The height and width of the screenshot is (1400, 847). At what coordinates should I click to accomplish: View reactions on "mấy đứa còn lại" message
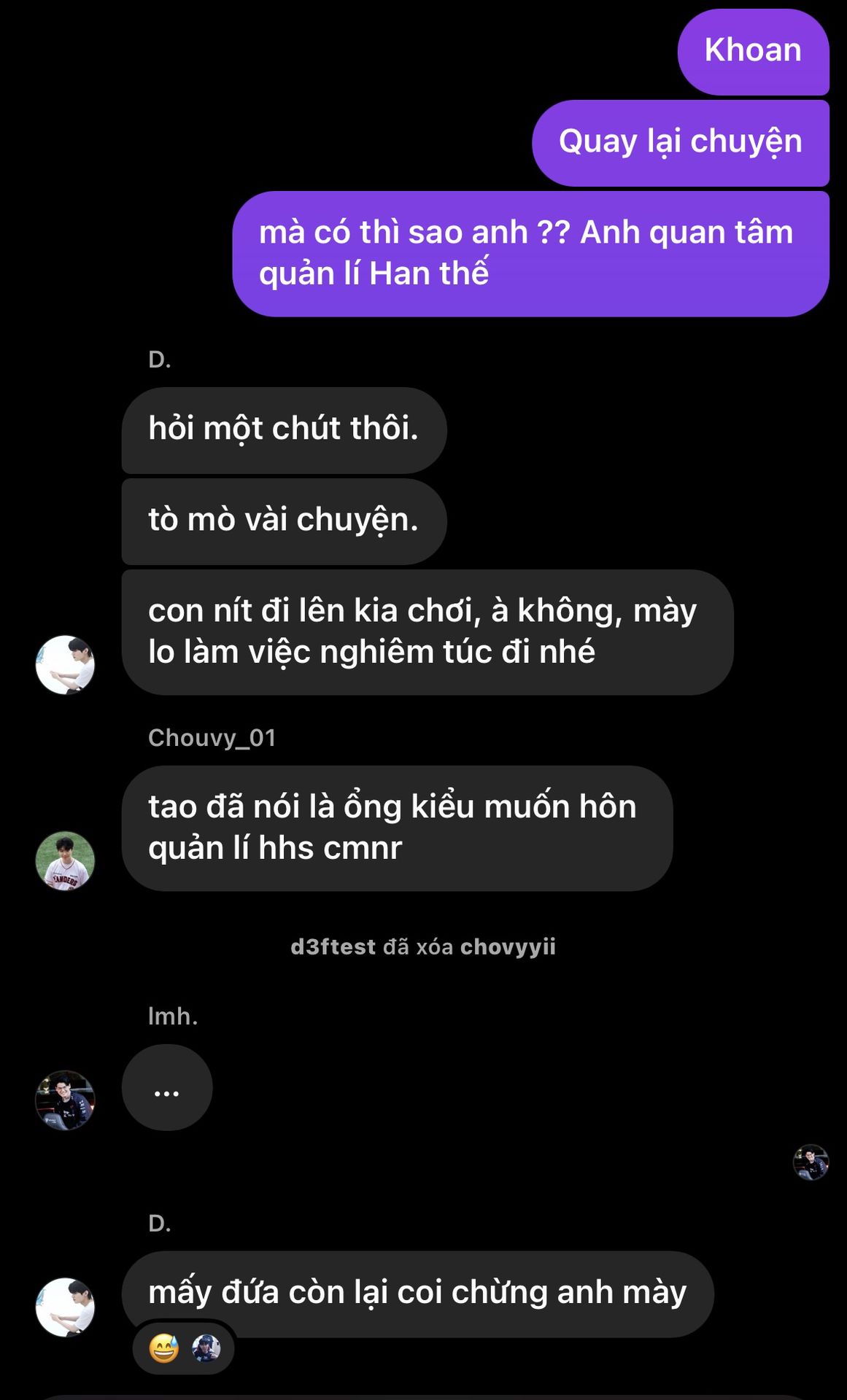point(183,1348)
